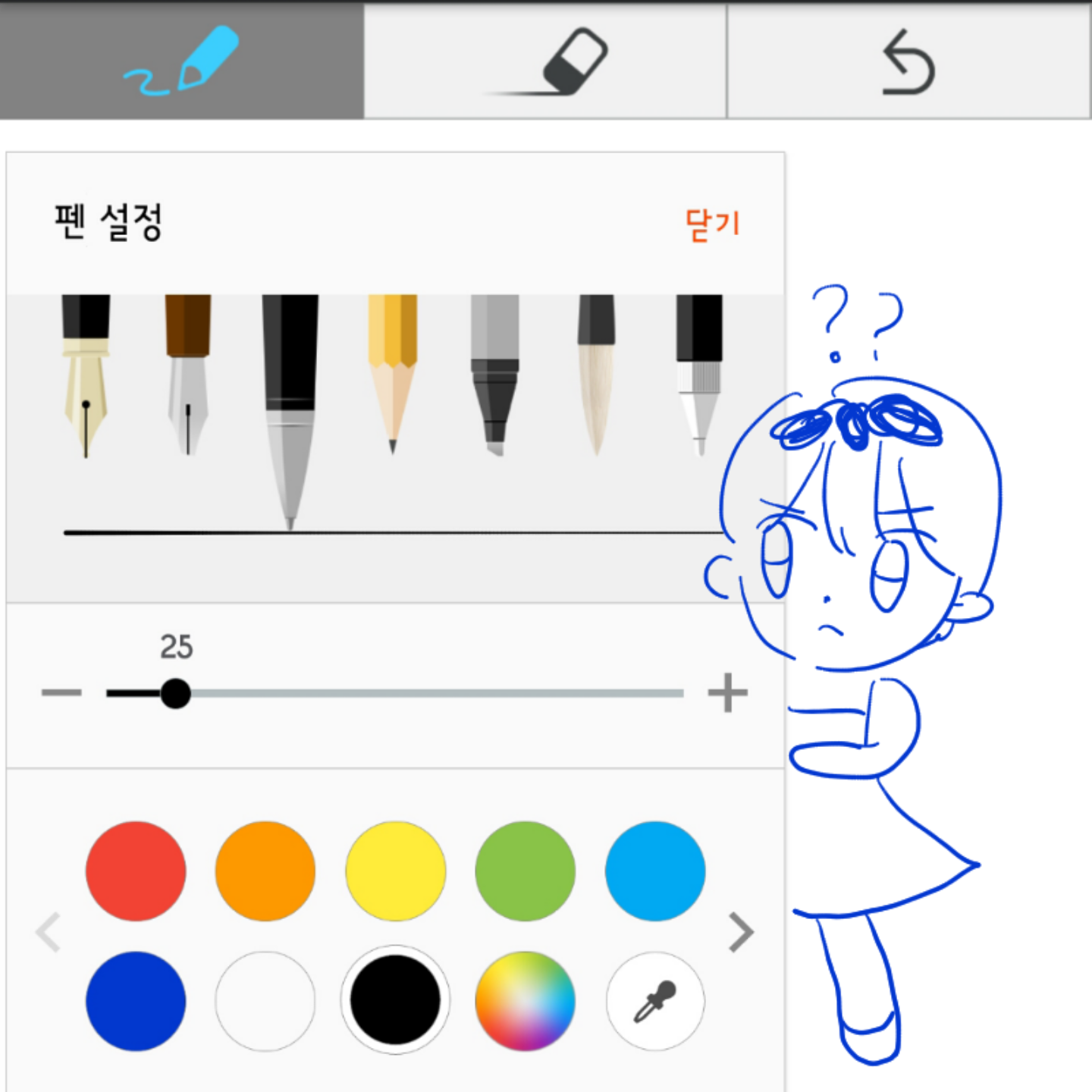Pick the red color swatch

point(136,871)
